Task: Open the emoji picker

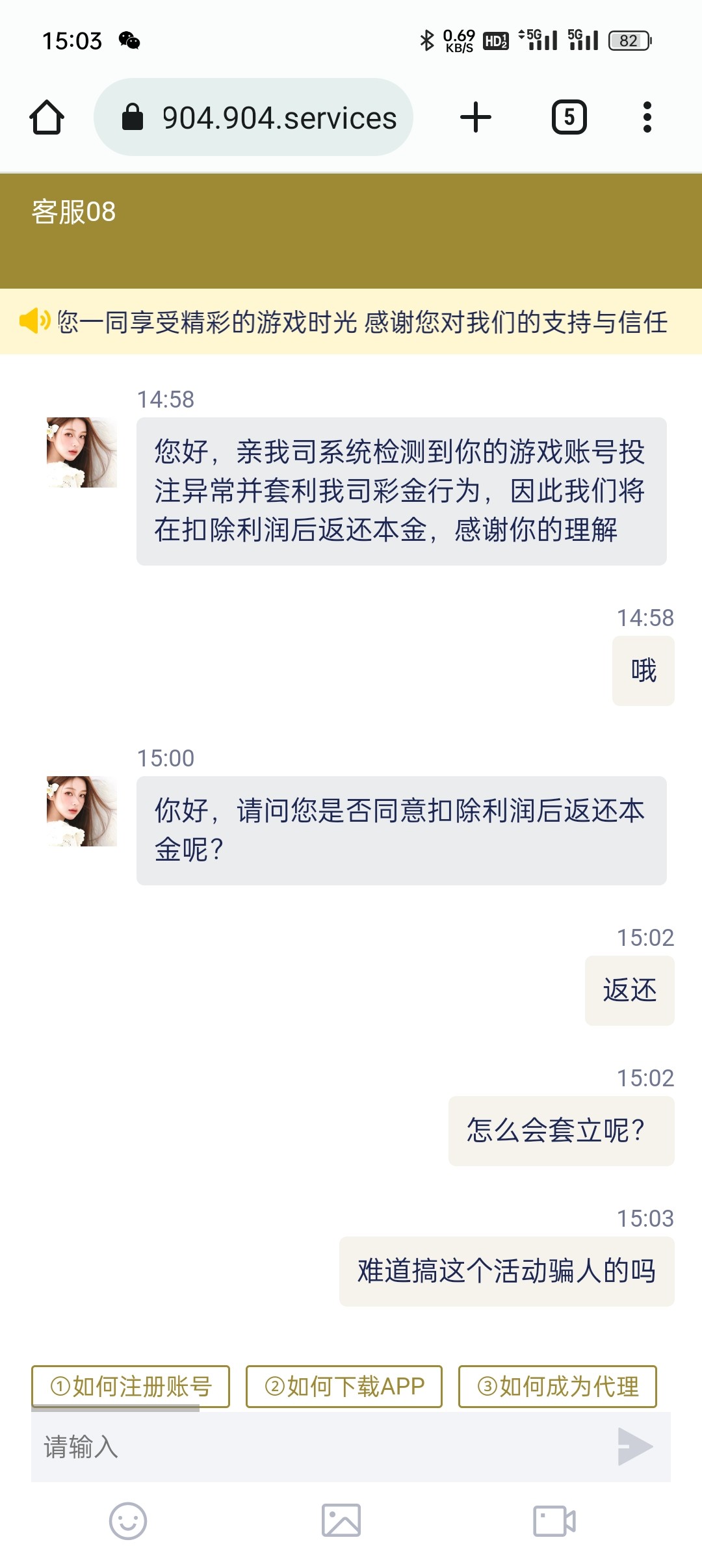Action: click(128, 1521)
